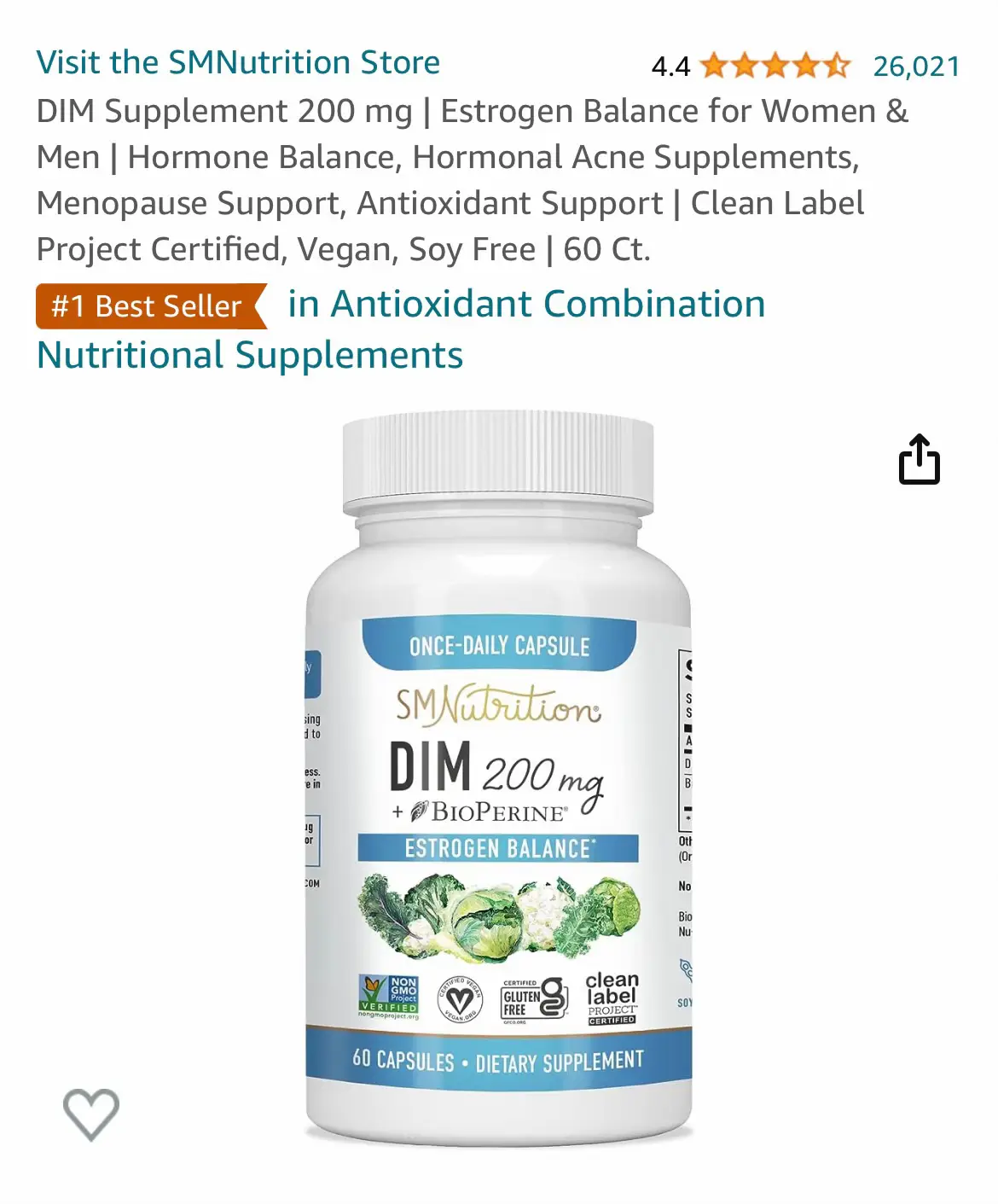Visit the SMNutrition Store link
Image resolution: width=998 pixels, height=1204 pixels.
click(238, 63)
